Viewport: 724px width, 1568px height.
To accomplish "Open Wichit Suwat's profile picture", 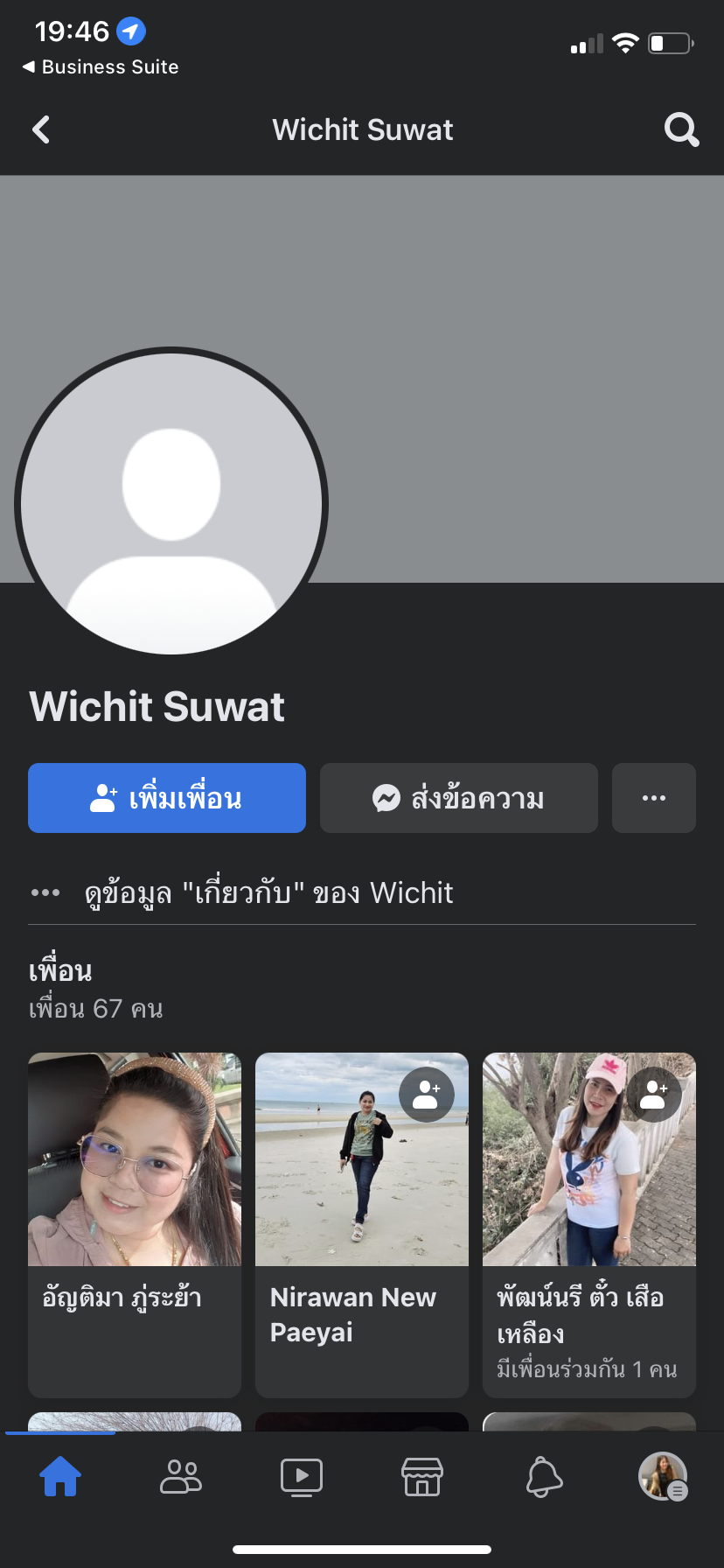I will pyautogui.click(x=171, y=501).
